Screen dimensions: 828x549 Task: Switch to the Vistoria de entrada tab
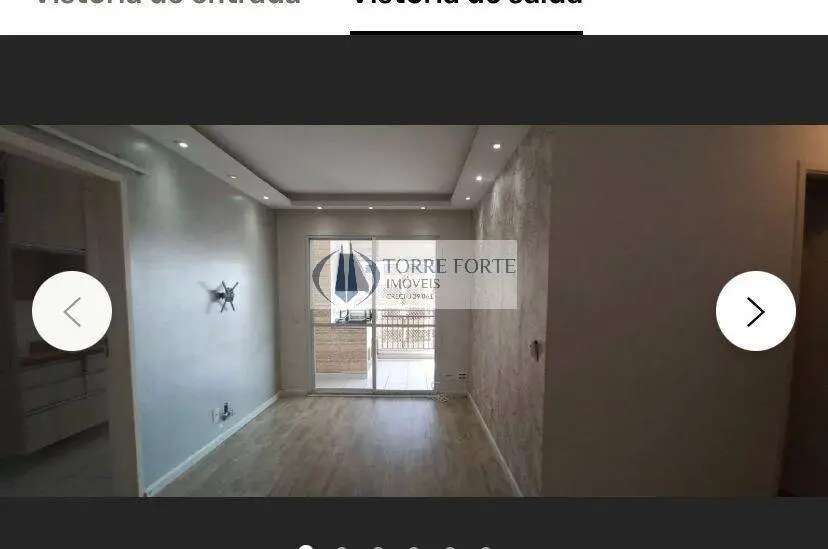click(x=167, y=5)
